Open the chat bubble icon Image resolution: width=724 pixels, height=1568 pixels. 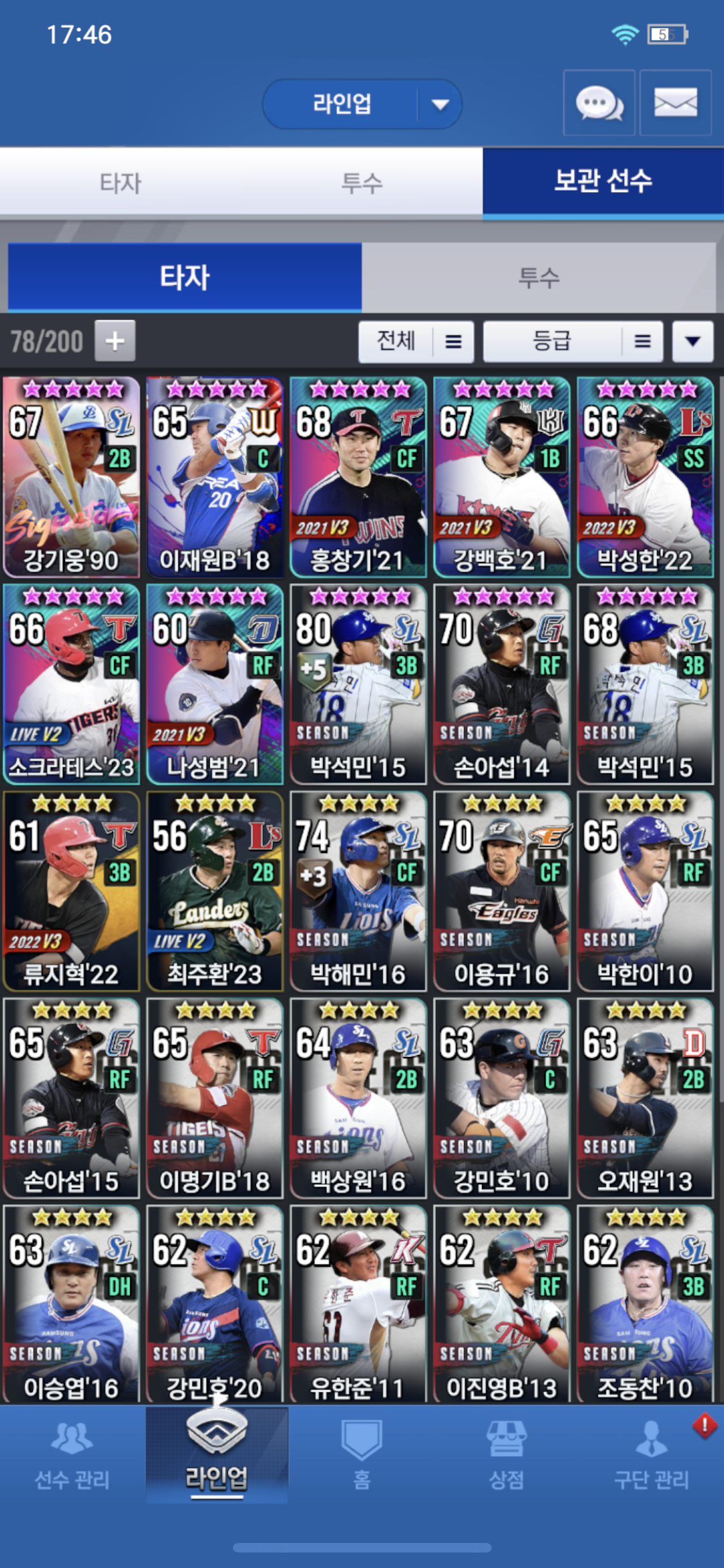pyautogui.click(x=599, y=103)
